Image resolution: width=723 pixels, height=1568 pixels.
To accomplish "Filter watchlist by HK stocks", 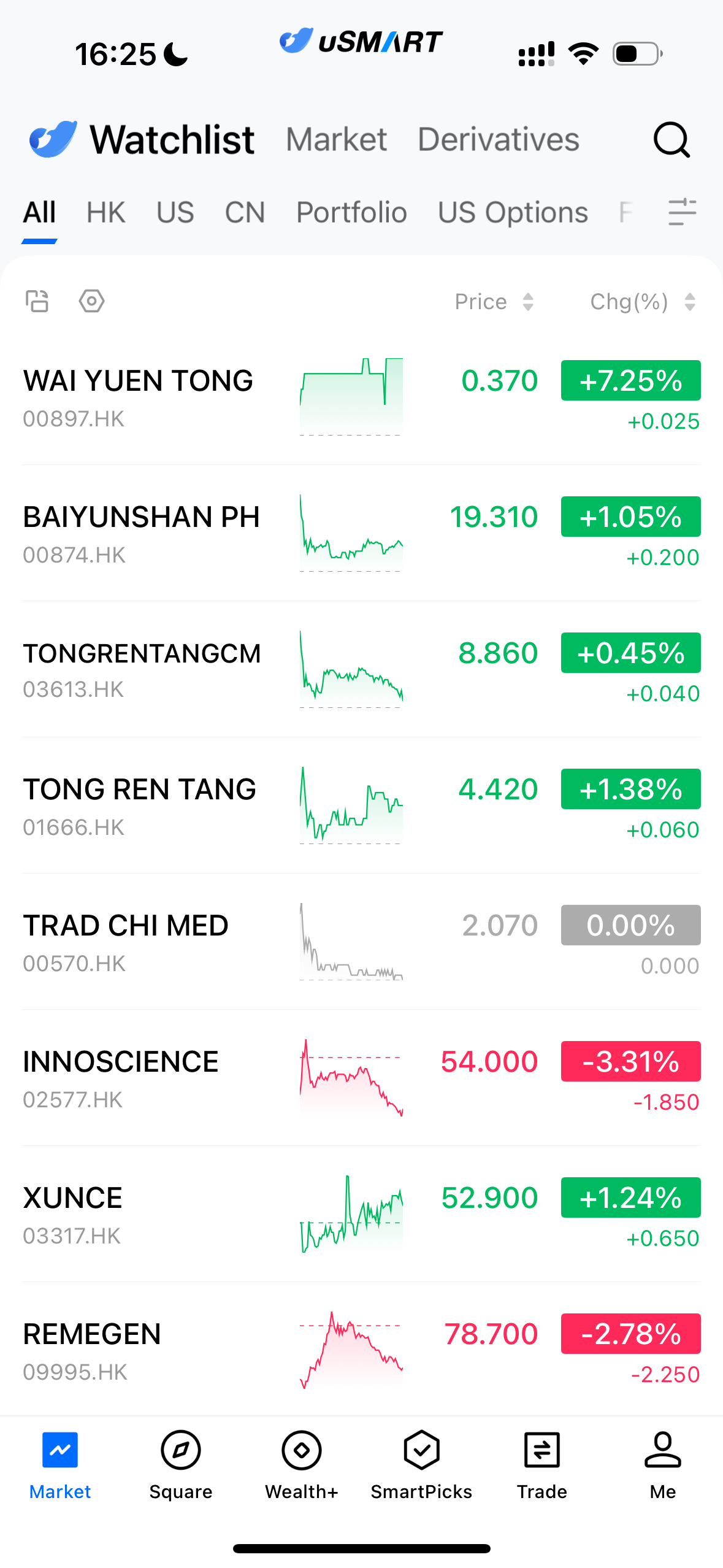I will [x=105, y=213].
